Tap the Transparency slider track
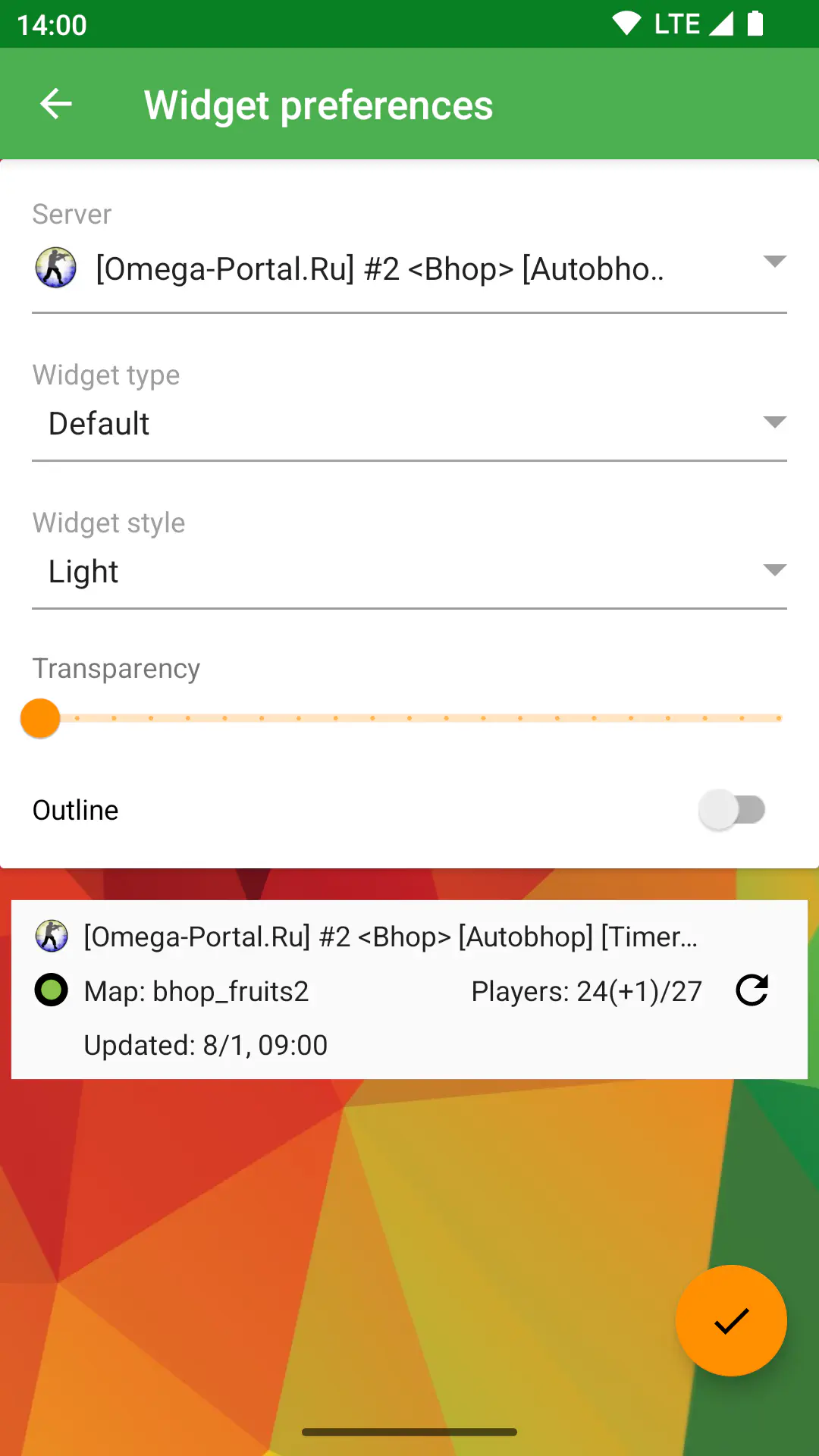 [x=409, y=718]
